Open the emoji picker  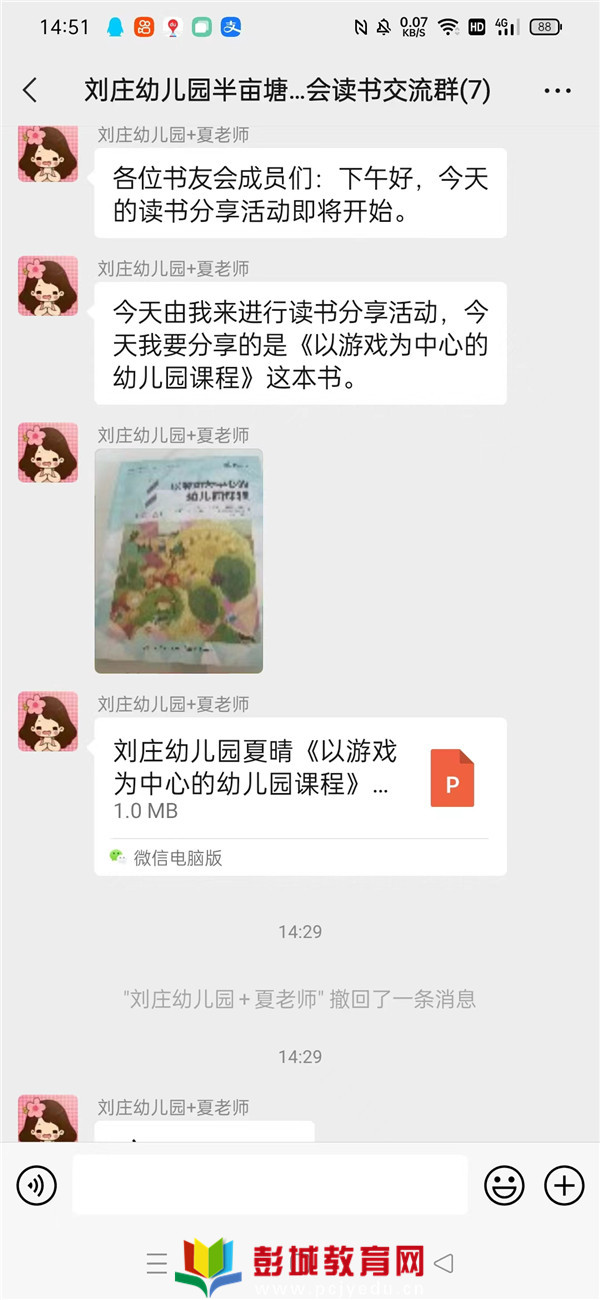tap(504, 1186)
